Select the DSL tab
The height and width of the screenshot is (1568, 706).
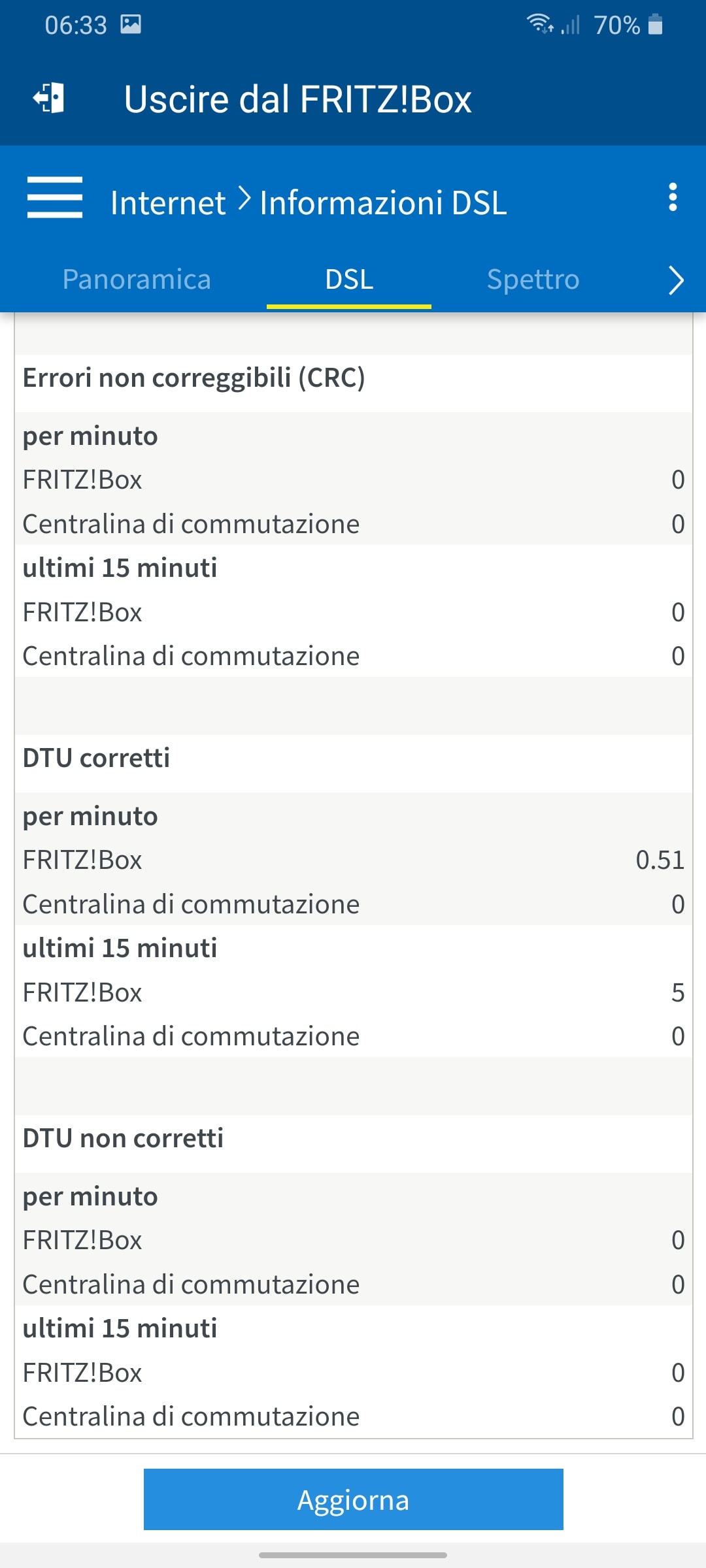click(x=349, y=280)
